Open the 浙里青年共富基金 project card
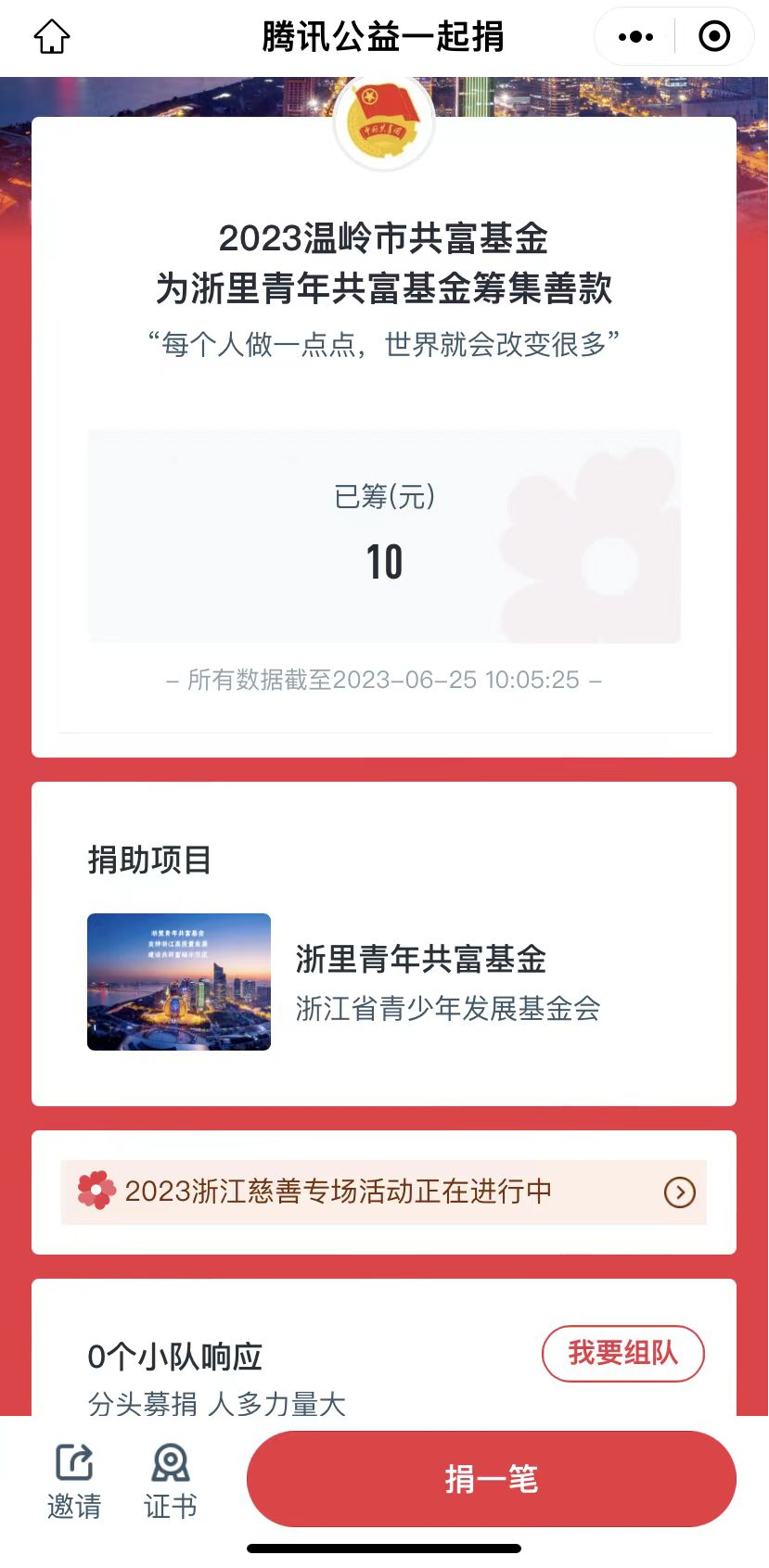 point(384,982)
